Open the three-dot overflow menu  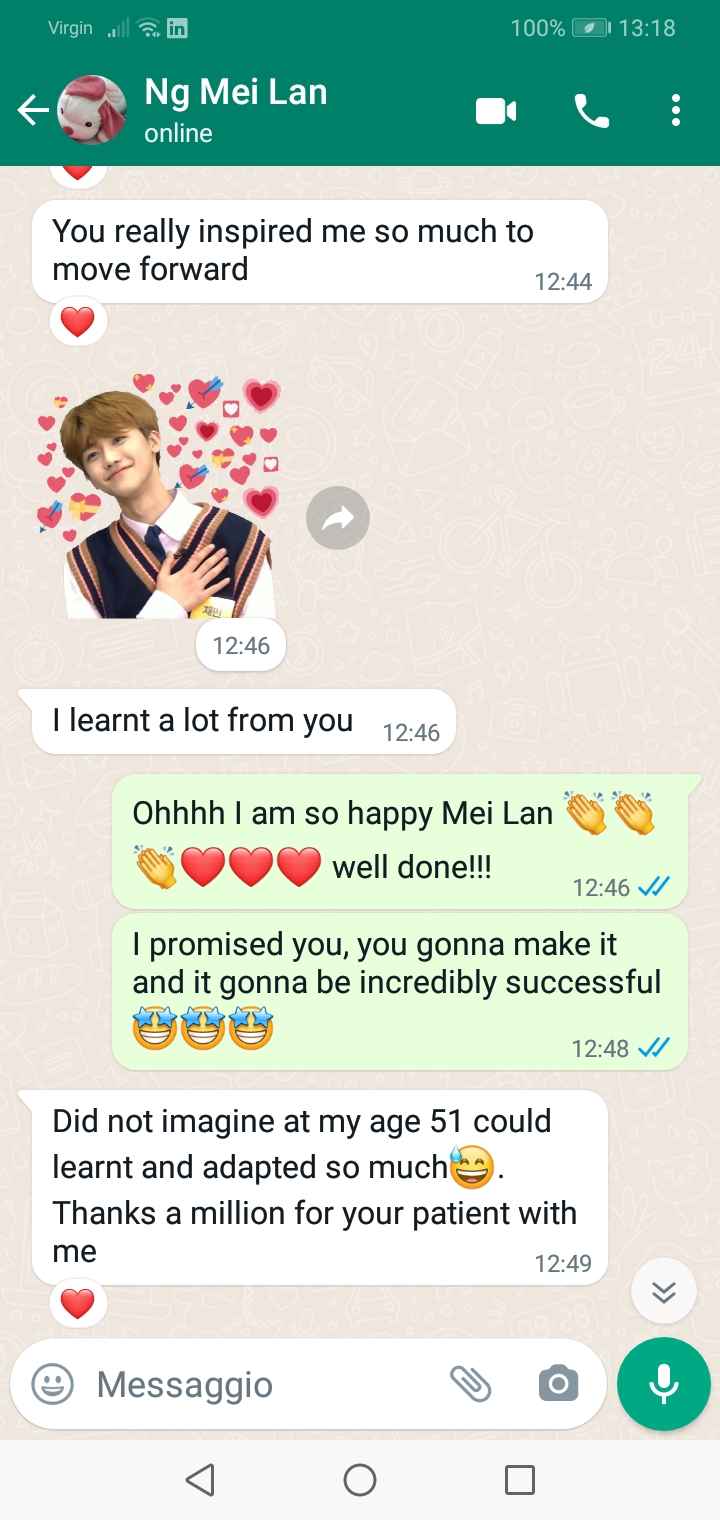[x=676, y=111]
